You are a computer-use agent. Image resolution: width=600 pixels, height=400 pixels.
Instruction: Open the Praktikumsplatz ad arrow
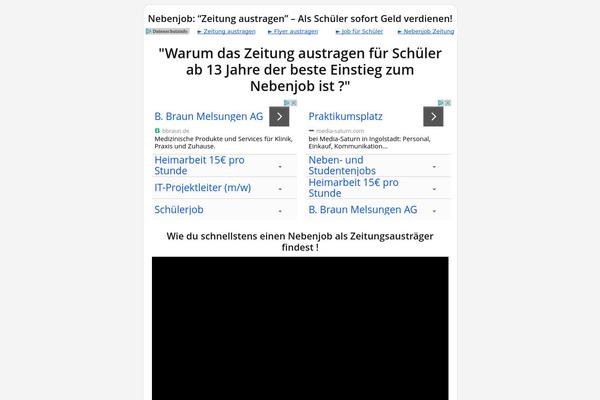pos(433,116)
